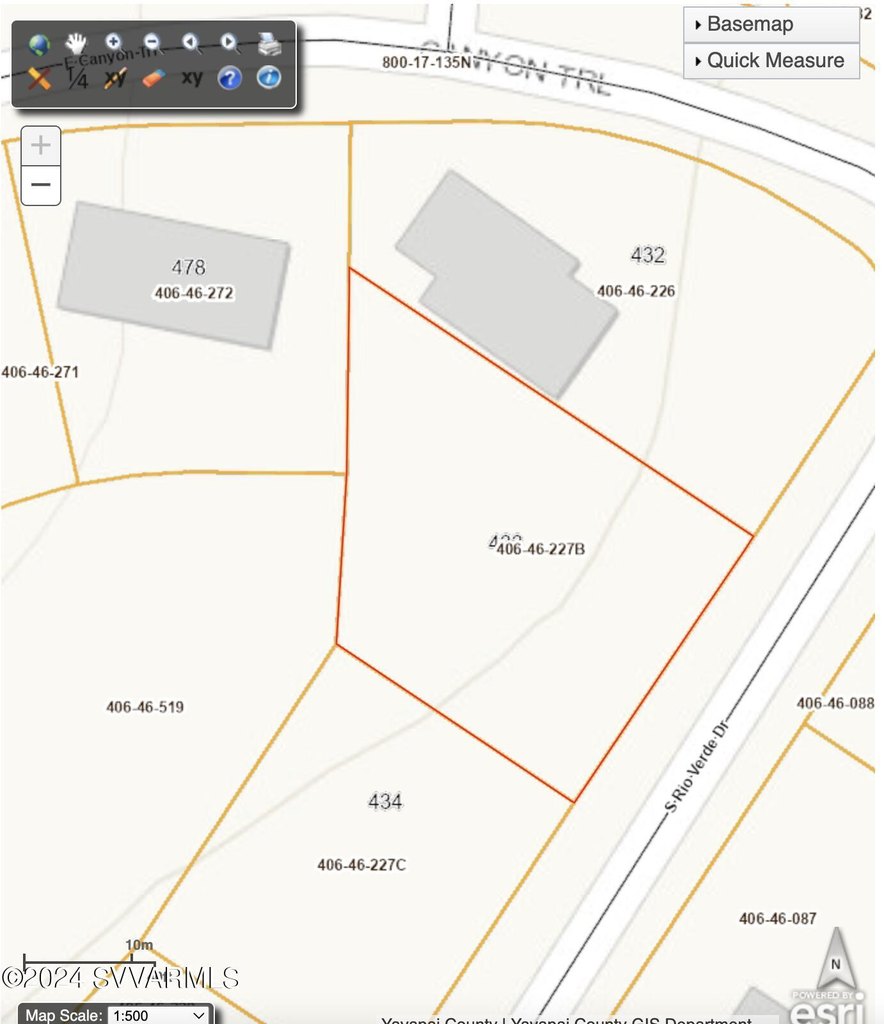Activate the magnifier zoom-out tool
Screen dimensions: 884x1024
(152, 44)
